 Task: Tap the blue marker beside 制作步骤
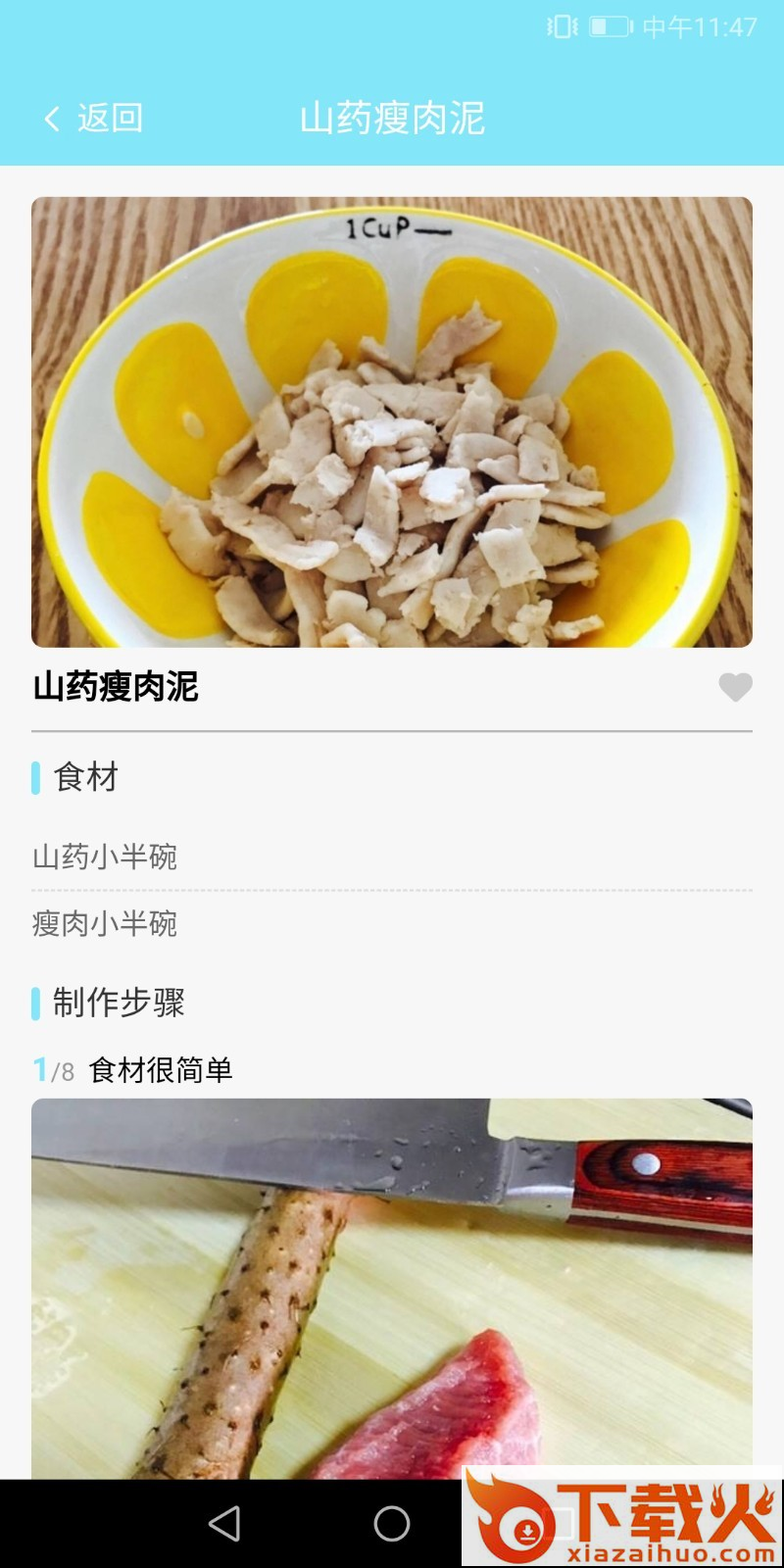click(35, 1003)
